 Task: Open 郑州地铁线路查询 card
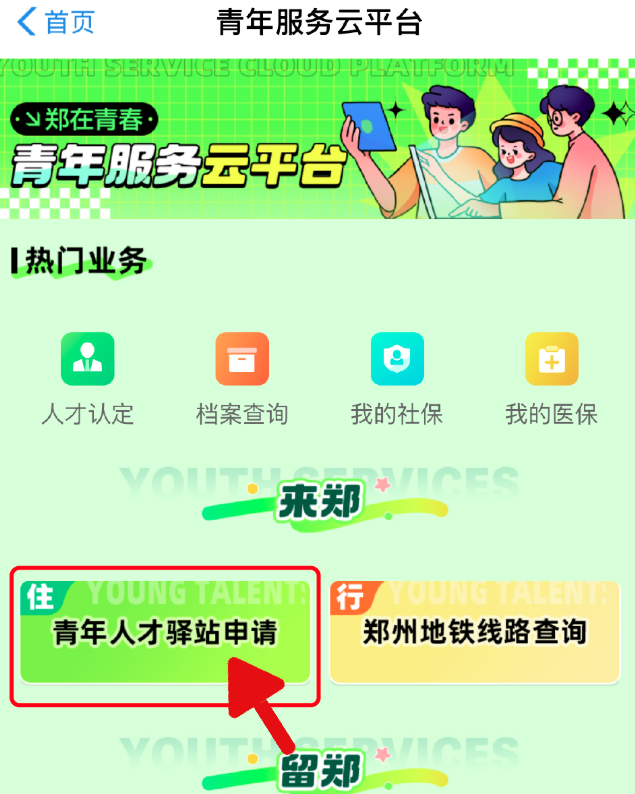[474, 632]
